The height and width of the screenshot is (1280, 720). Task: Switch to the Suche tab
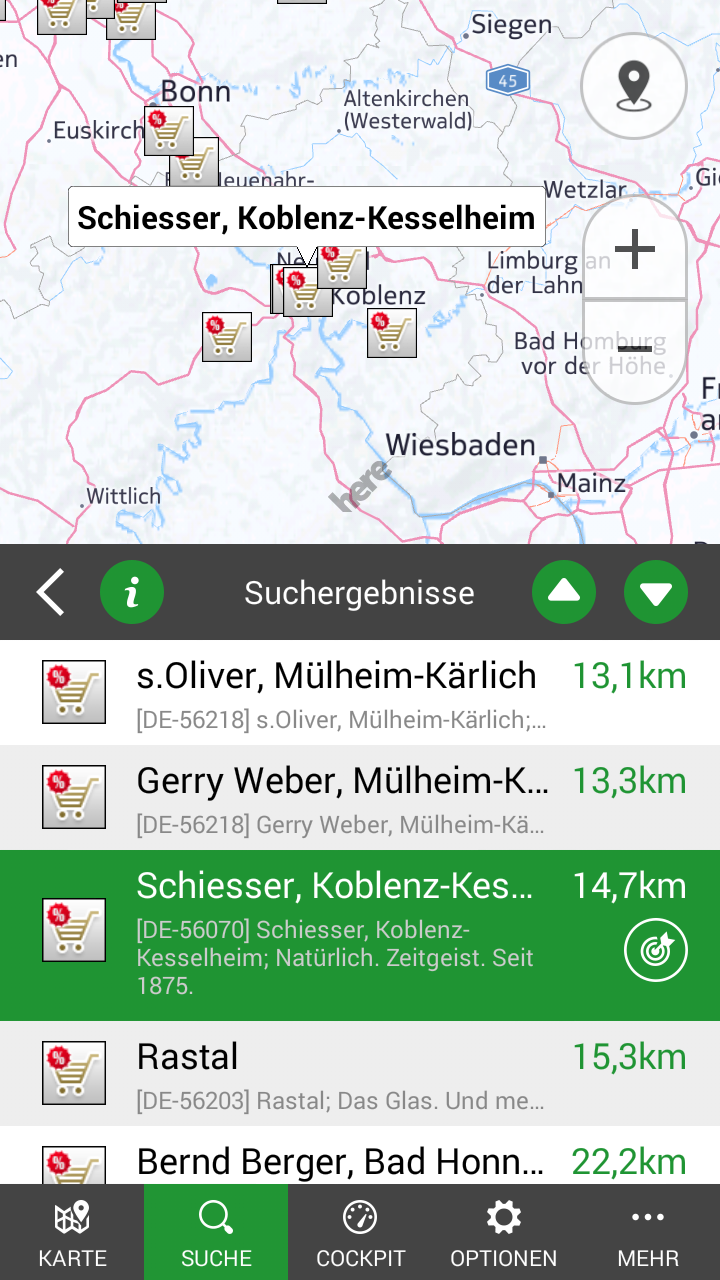[216, 1234]
